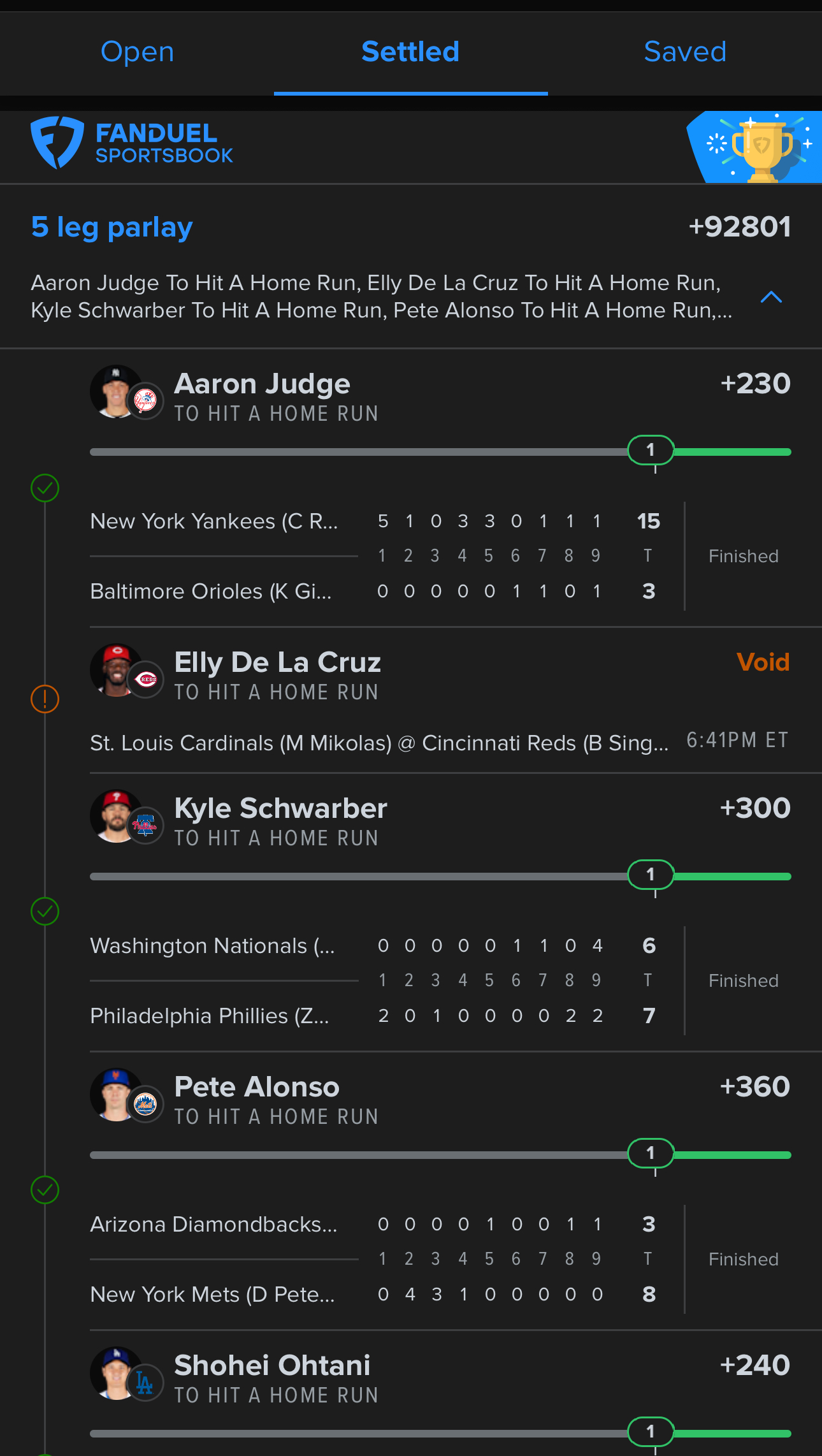Open the trophy banner icon
Screen dimensions: 822x1456
tap(758, 148)
